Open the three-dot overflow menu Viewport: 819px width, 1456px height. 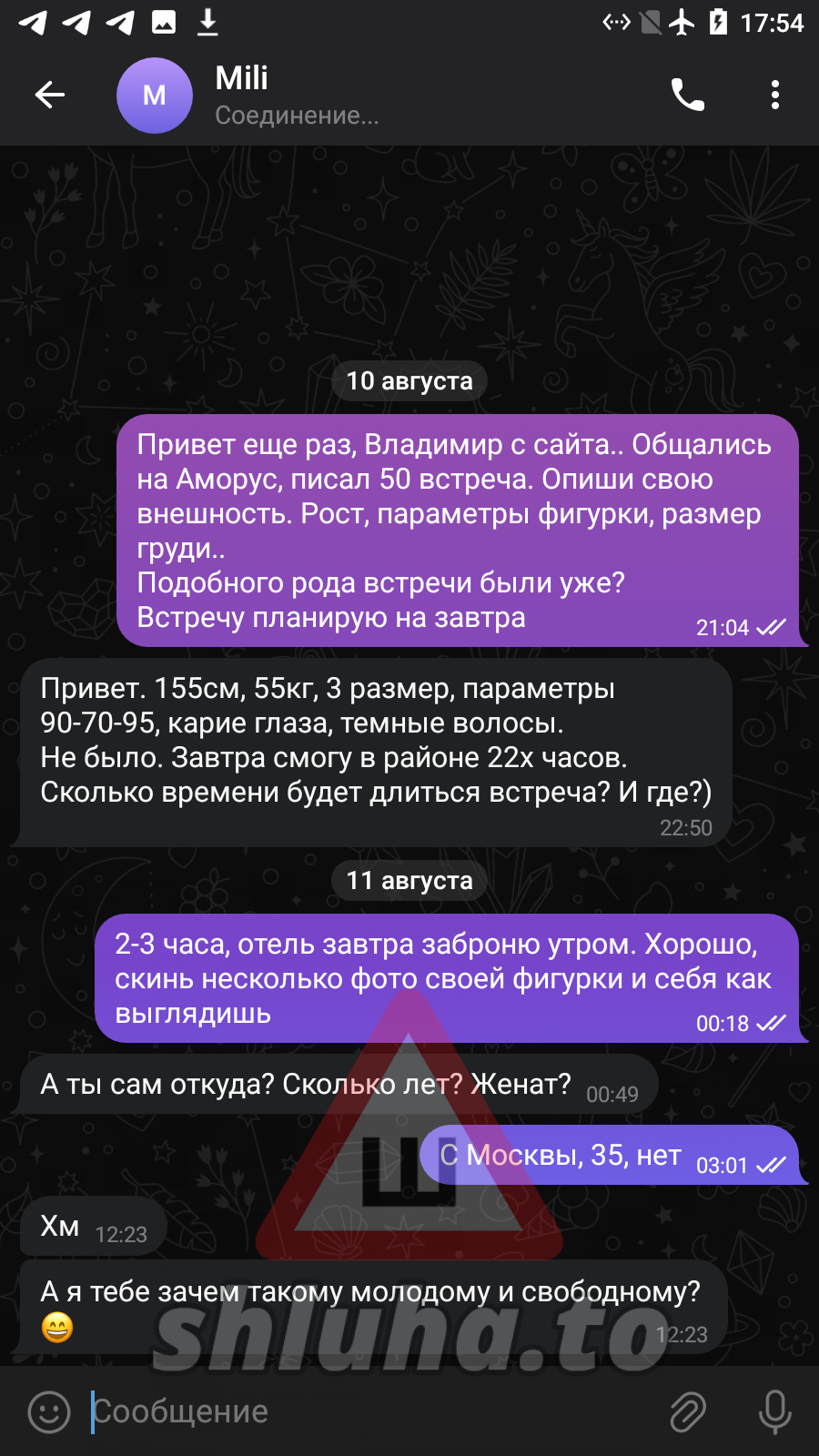[774, 95]
